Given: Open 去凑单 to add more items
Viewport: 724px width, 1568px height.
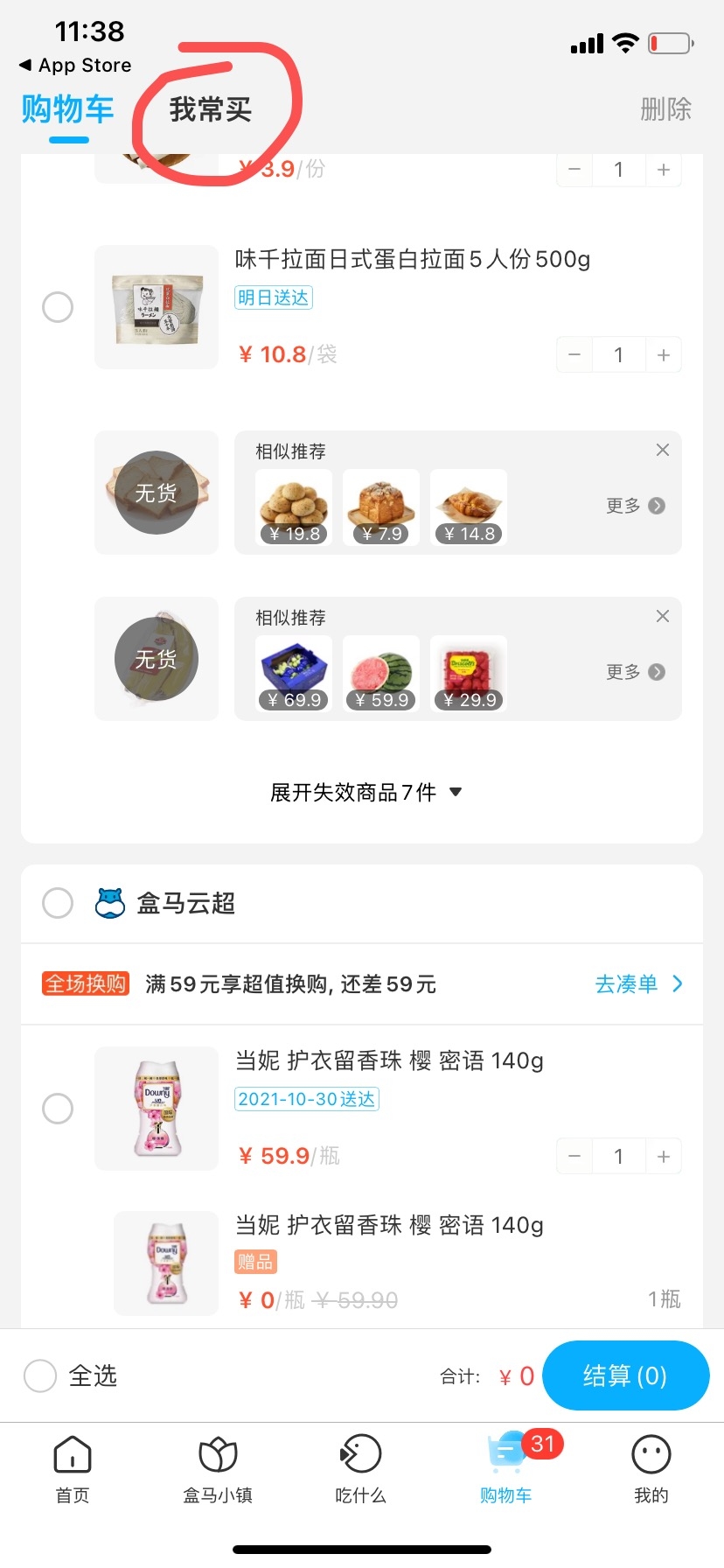Looking at the screenshot, I should click(638, 984).
